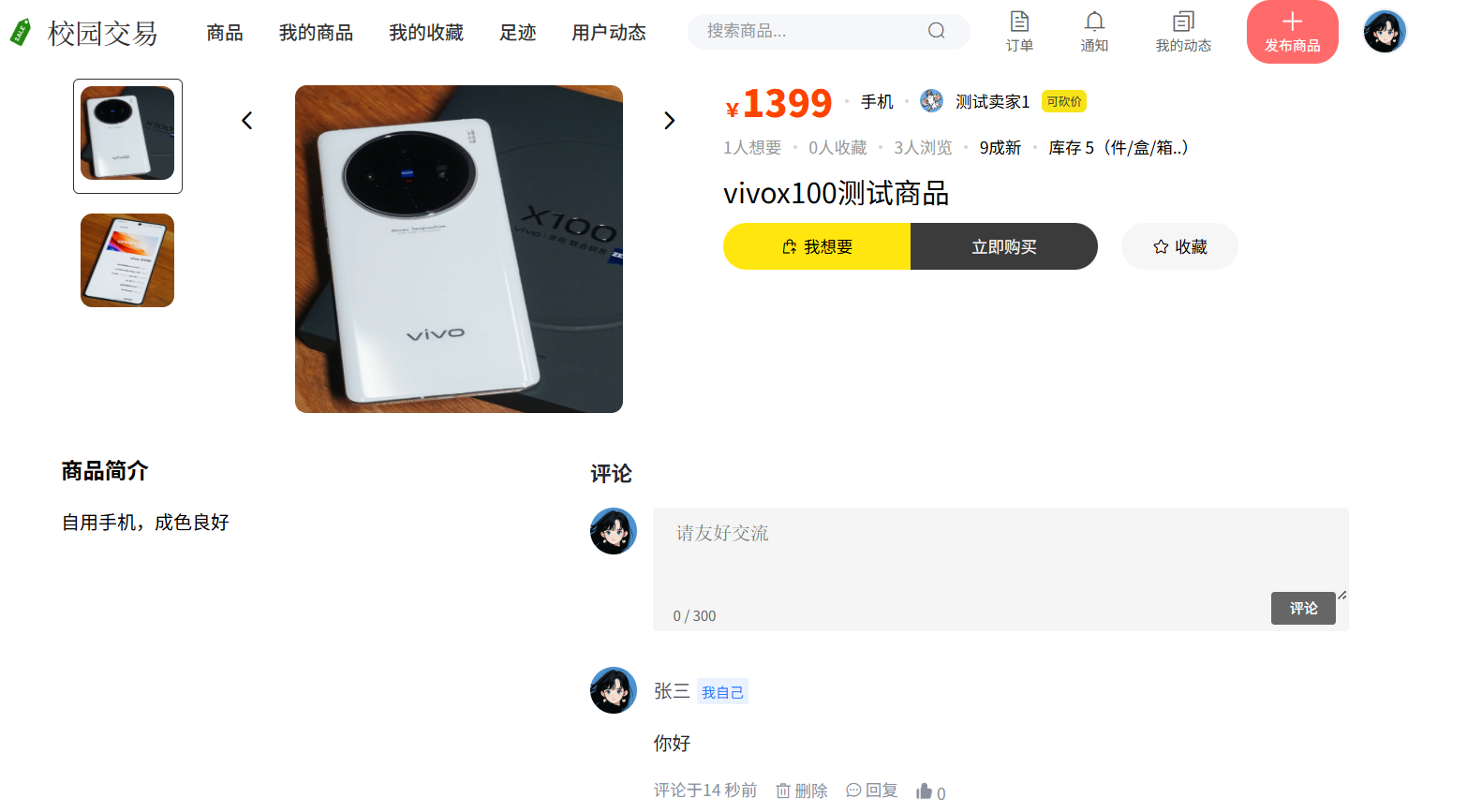Switch to 我的商品 page
The image size is (1482, 812).
pos(316,33)
